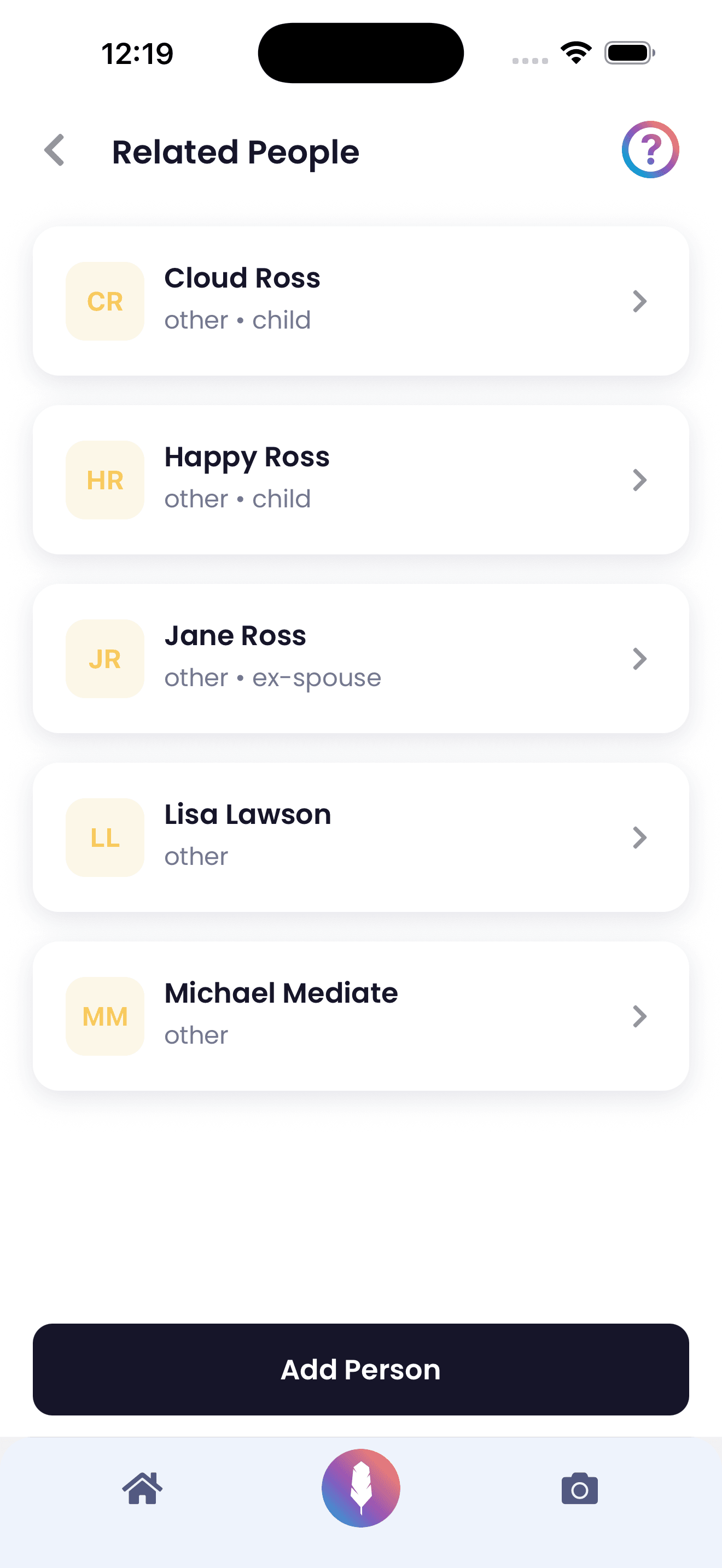Open the help question mark icon

coord(650,150)
